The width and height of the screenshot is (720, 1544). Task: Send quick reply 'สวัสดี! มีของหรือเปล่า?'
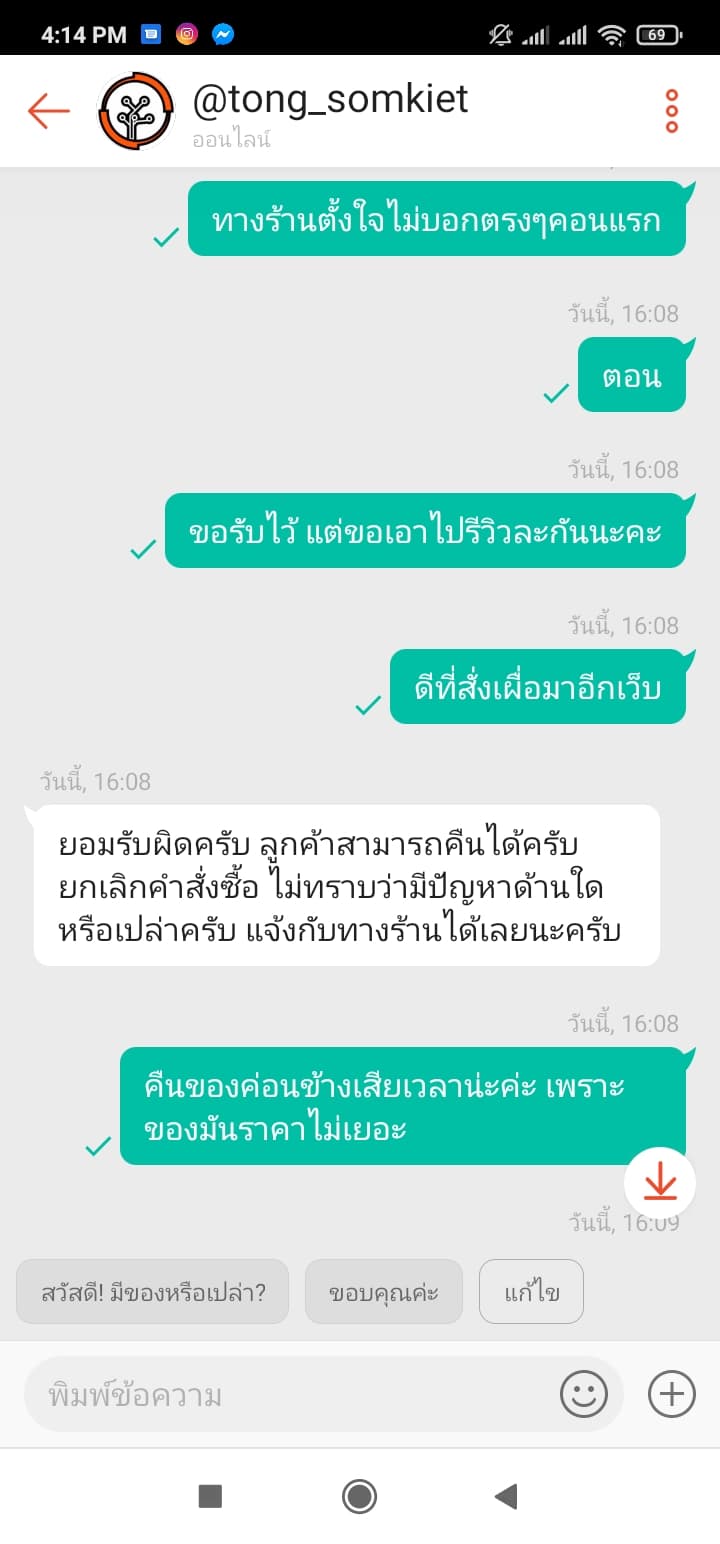pyautogui.click(x=153, y=1292)
